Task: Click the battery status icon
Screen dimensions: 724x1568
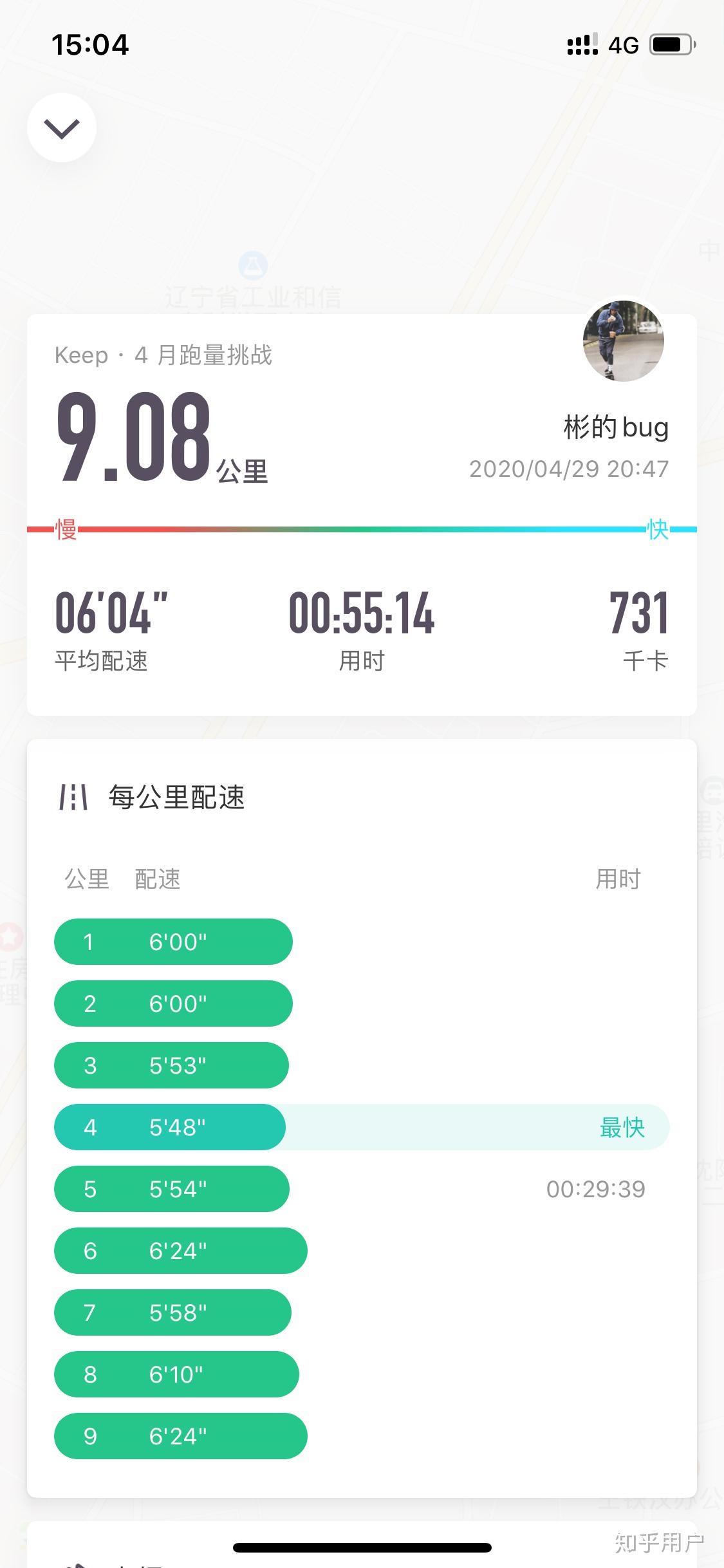Action: click(x=670, y=43)
